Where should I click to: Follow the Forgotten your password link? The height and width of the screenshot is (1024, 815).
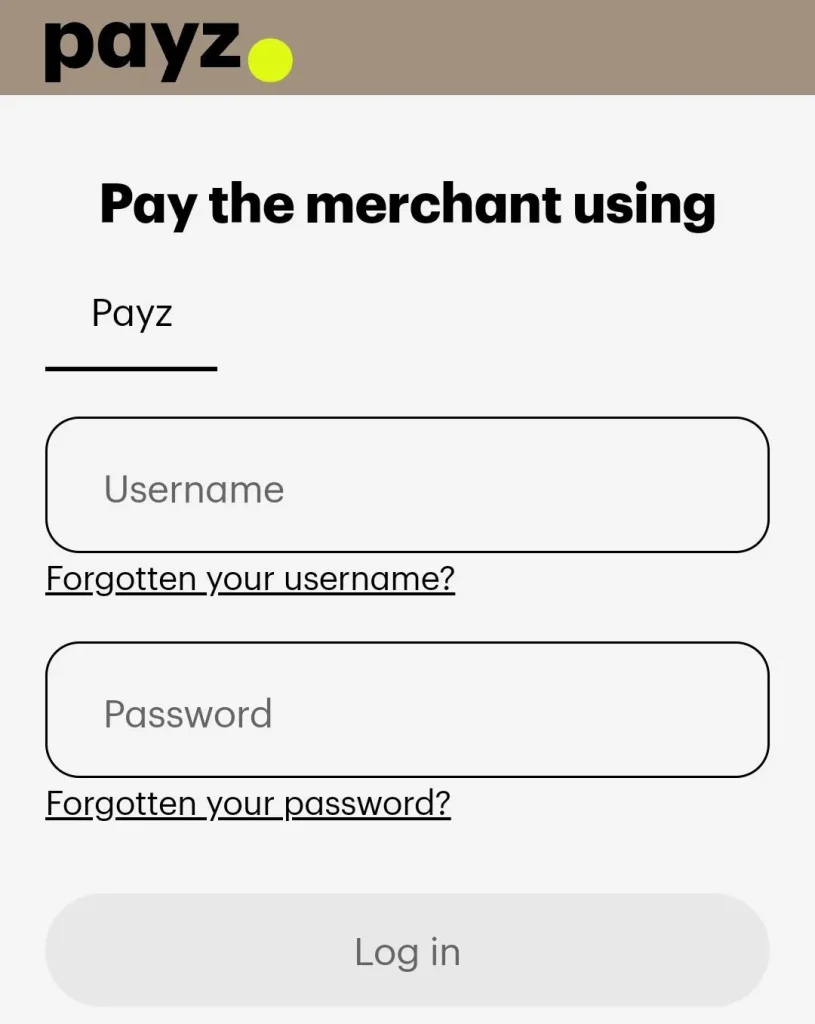point(248,804)
